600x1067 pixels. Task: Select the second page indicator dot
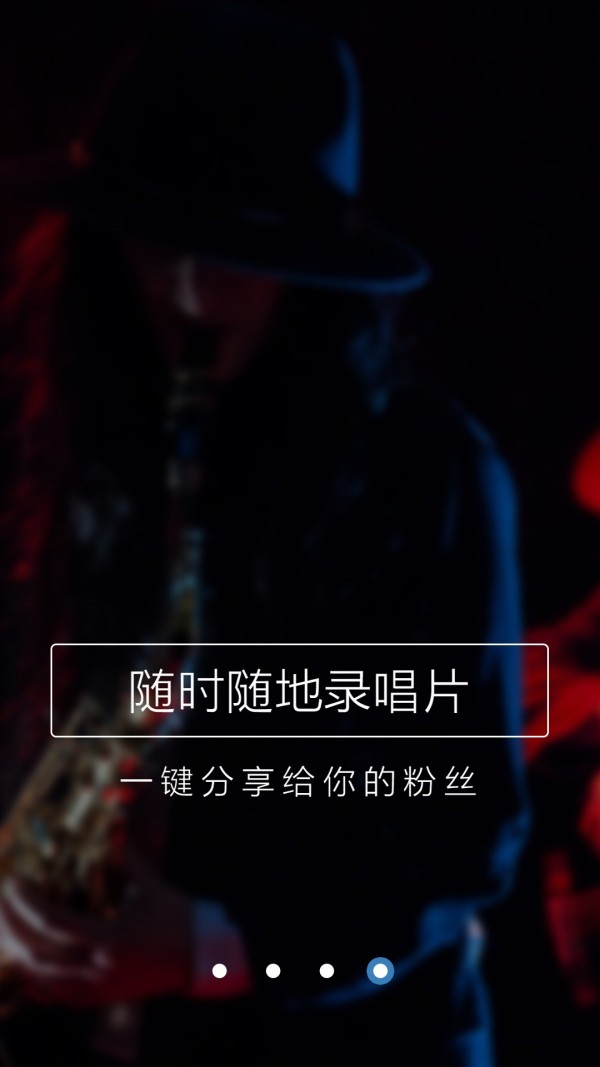[x=273, y=971]
